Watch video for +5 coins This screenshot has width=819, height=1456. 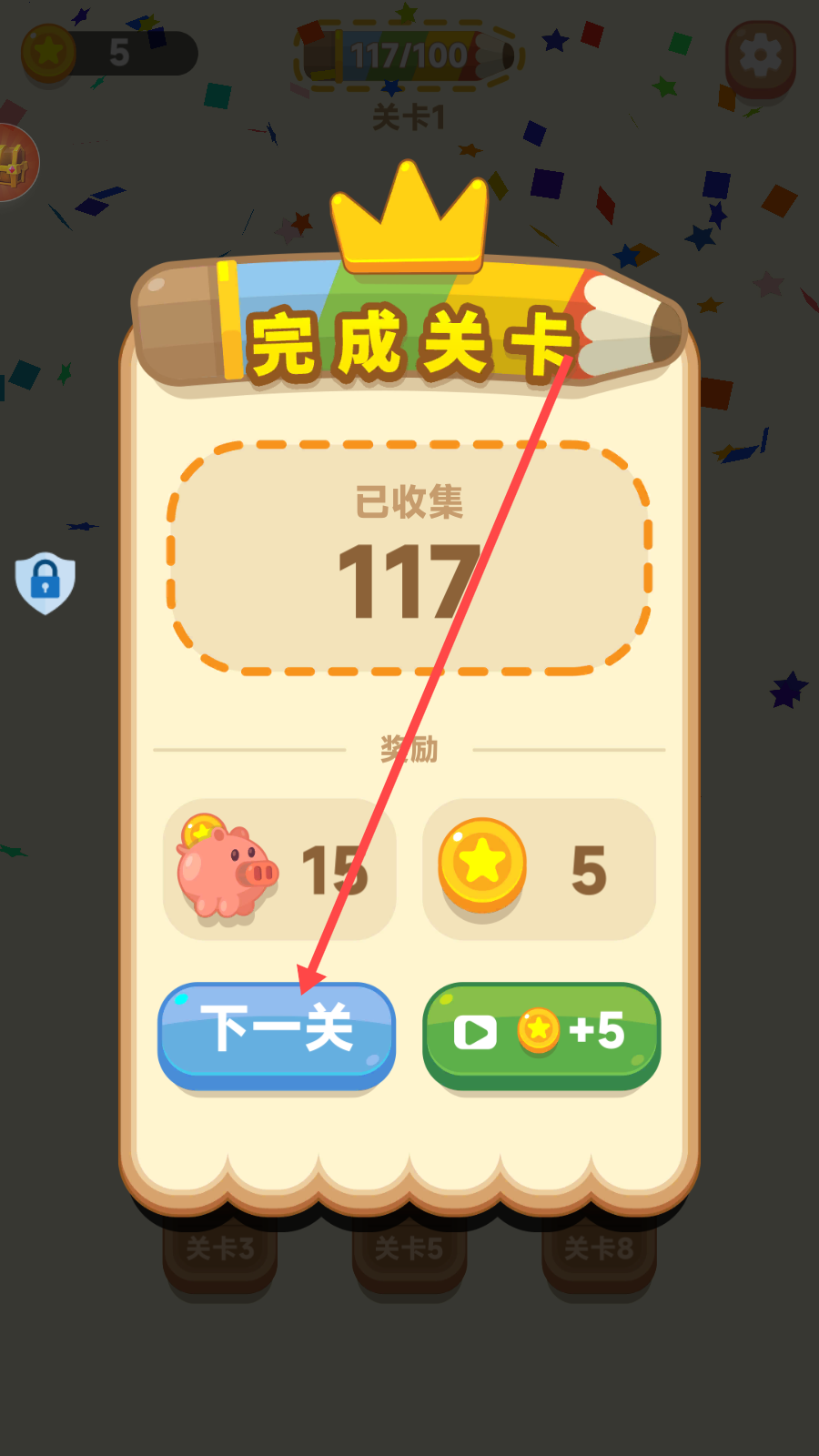coord(541,1036)
